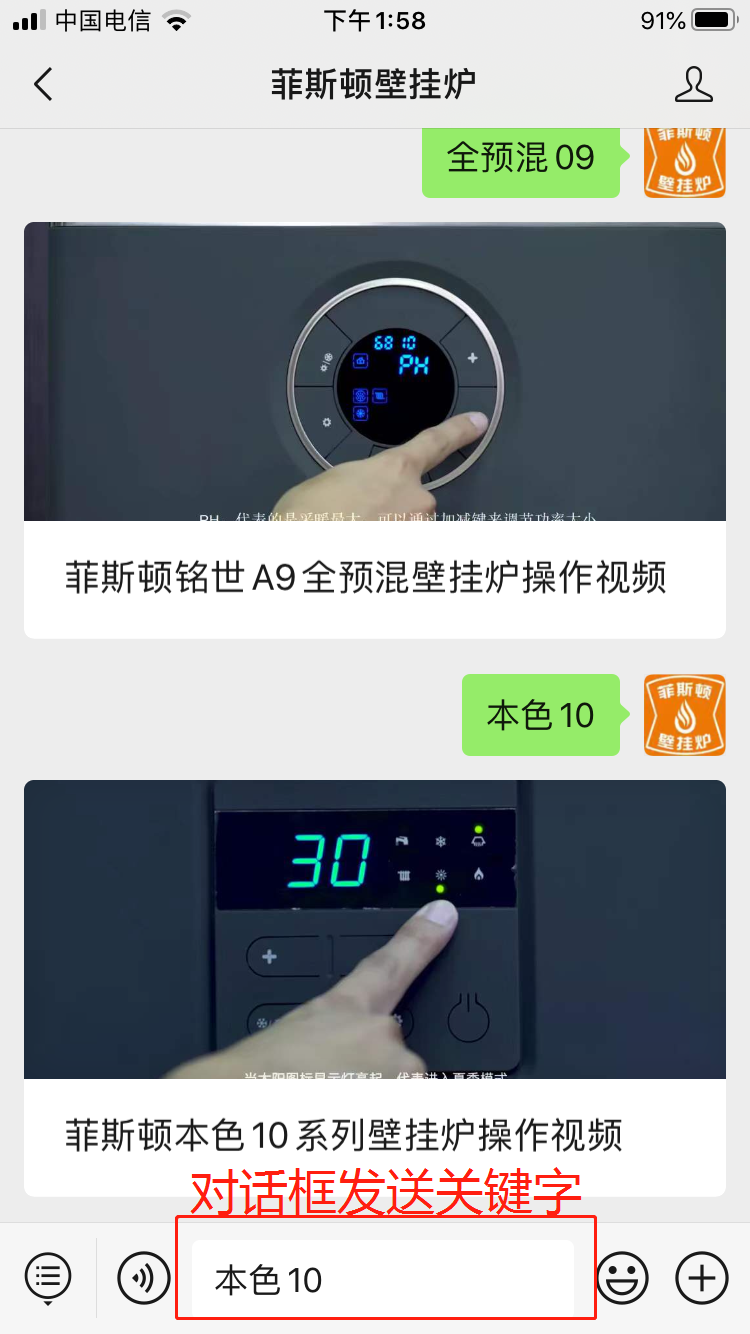This screenshot has width=750, height=1334.
Task: Open 菲斯顿铭世A9全预混壁挂炉操作视频 card
Action: click(x=375, y=430)
